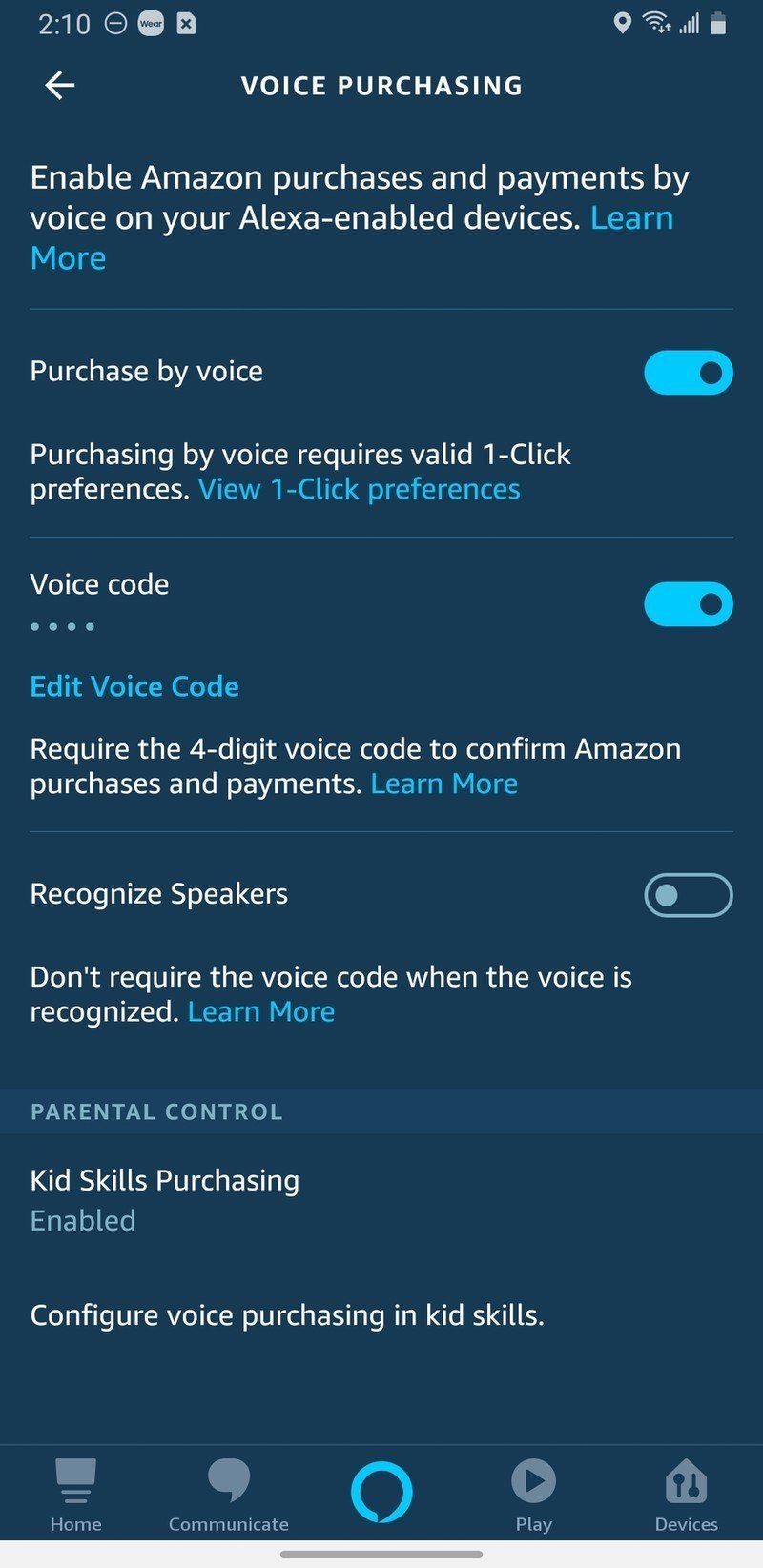
Task: Tap the battery indicator icon
Action: point(720,24)
